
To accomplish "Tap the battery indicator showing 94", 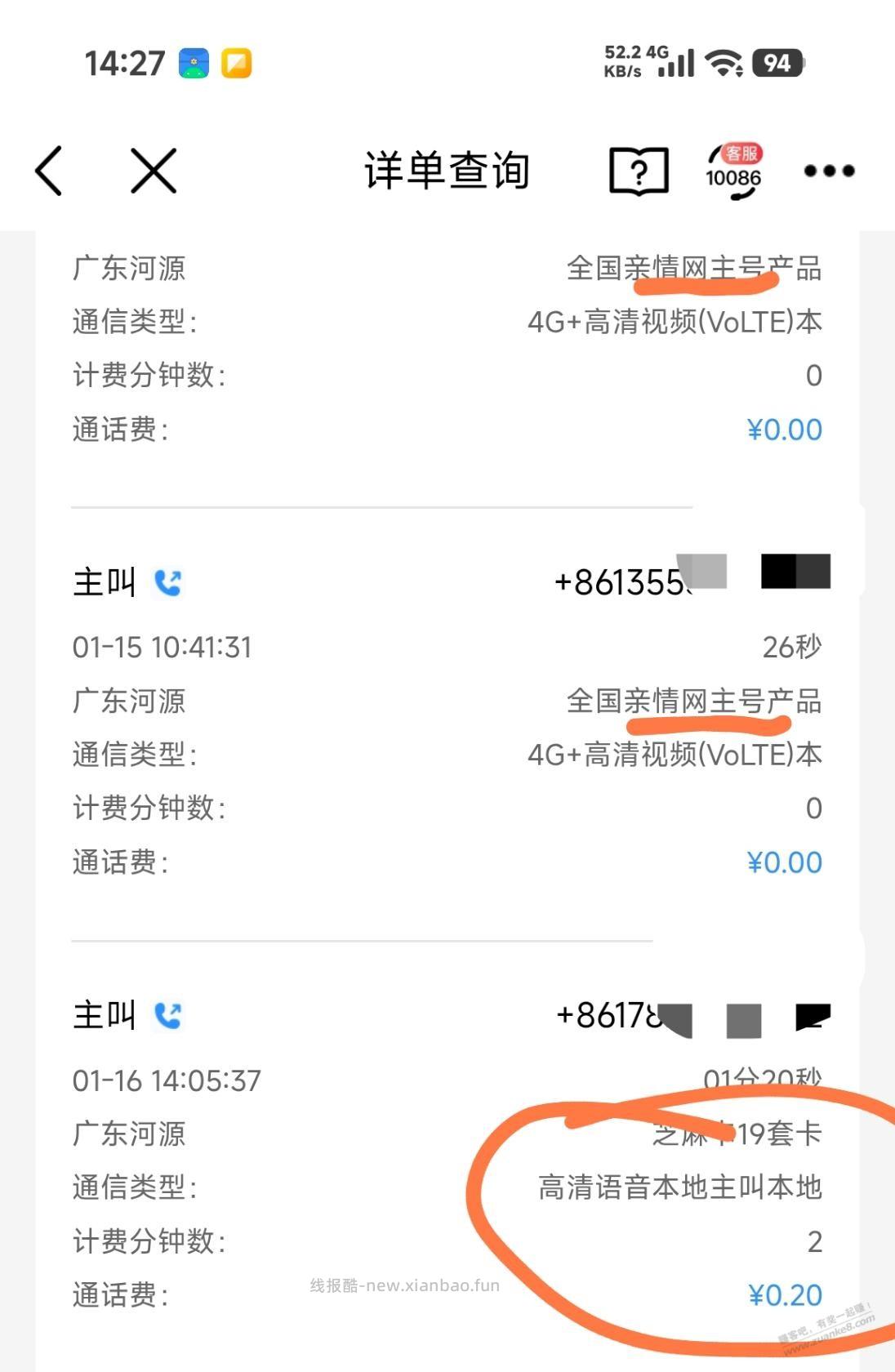I will [778, 62].
